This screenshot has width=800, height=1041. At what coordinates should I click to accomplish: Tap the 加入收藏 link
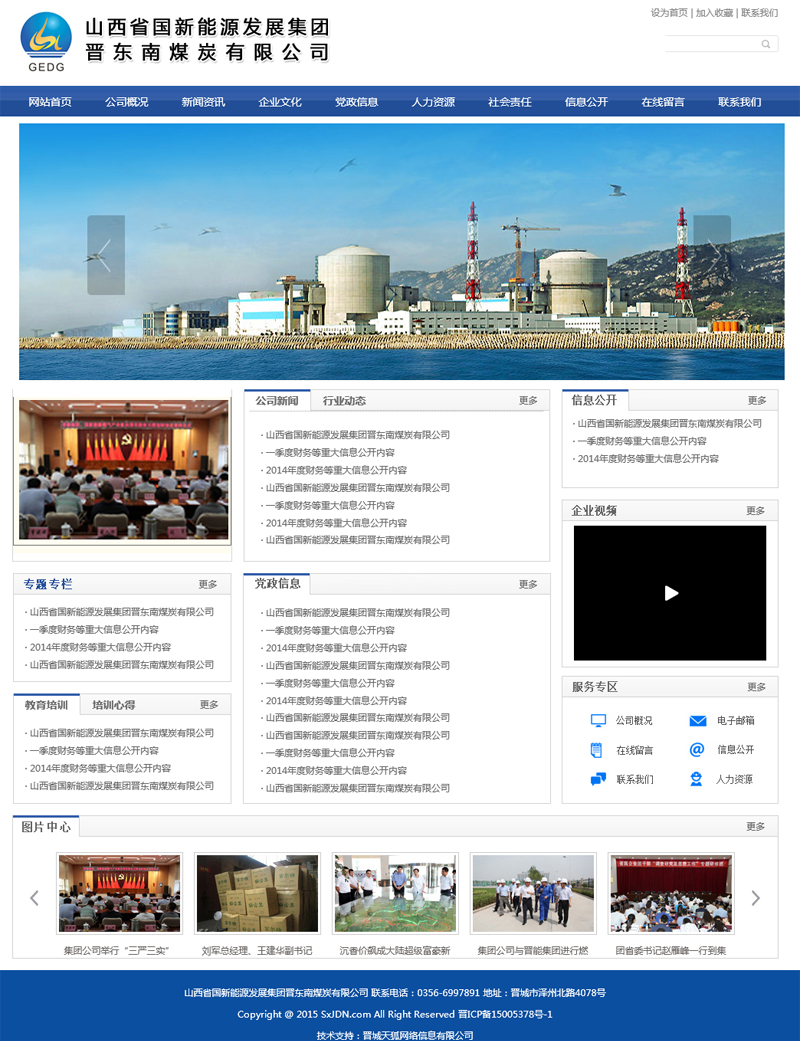point(714,13)
